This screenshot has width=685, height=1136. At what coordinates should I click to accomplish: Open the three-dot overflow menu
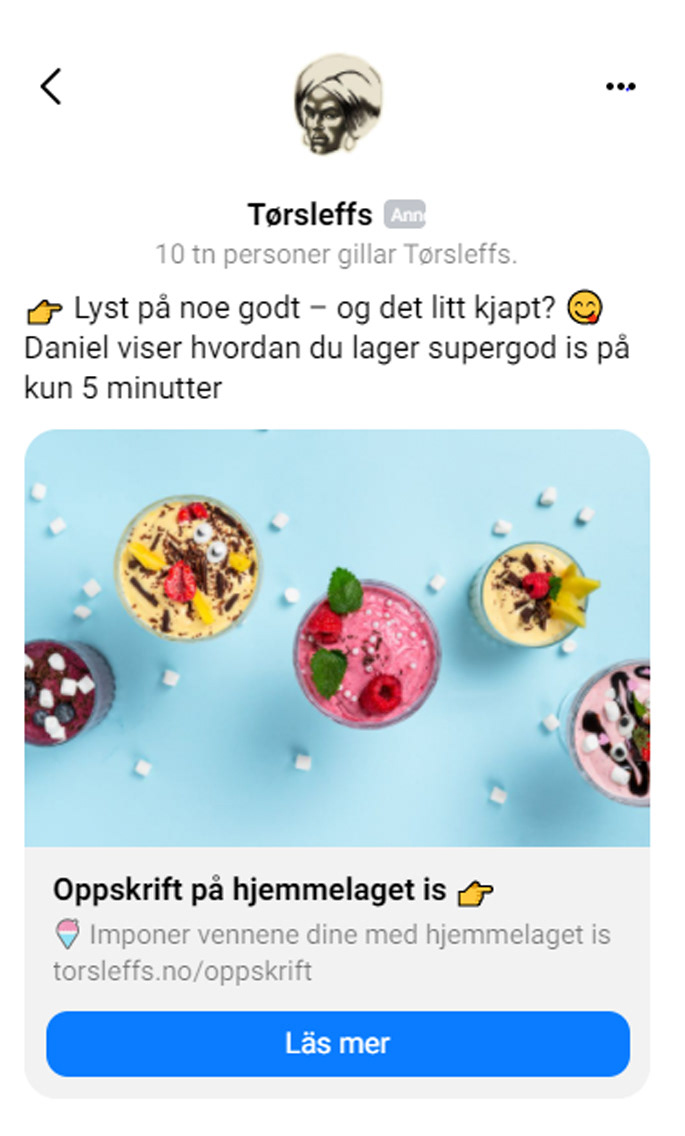click(x=620, y=87)
